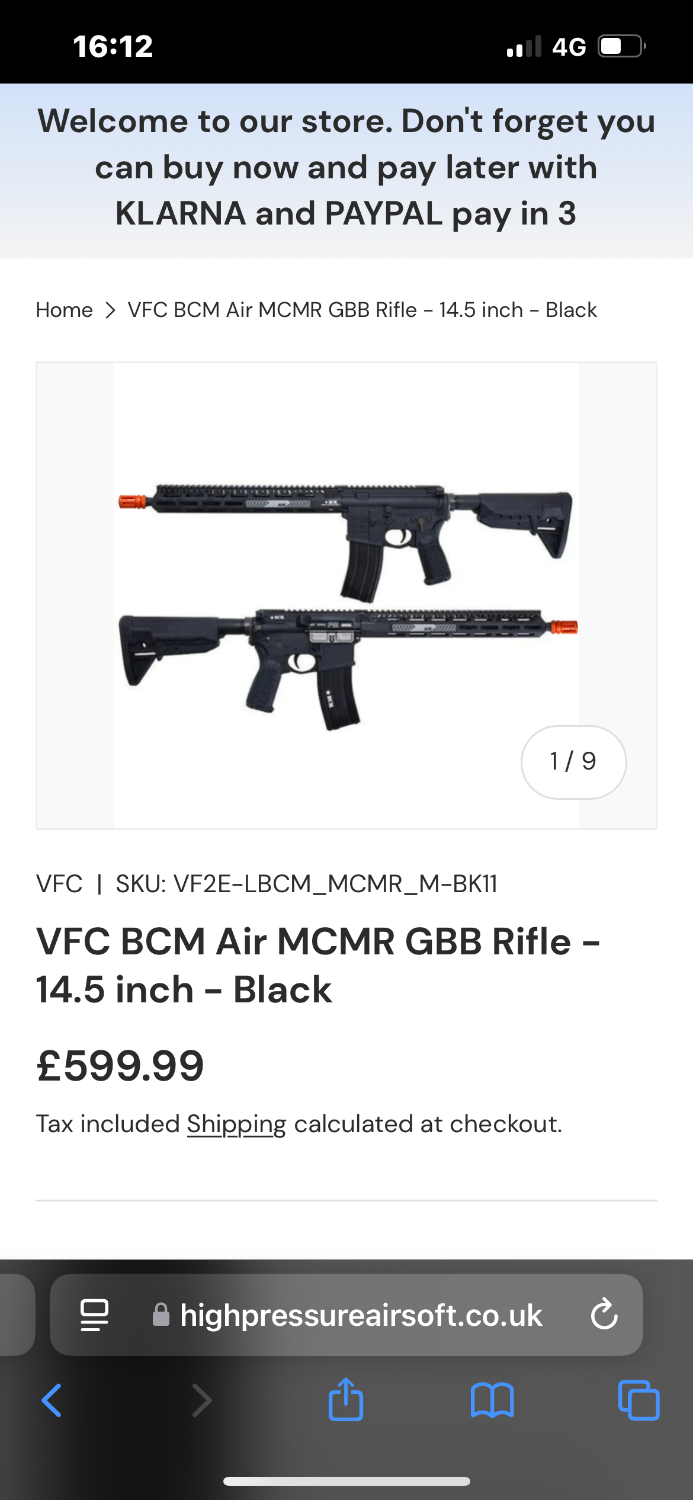Tap the highpressureairsoft.co.uk address bar
The height and width of the screenshot is (1500, 693).
pos(360,1315)
